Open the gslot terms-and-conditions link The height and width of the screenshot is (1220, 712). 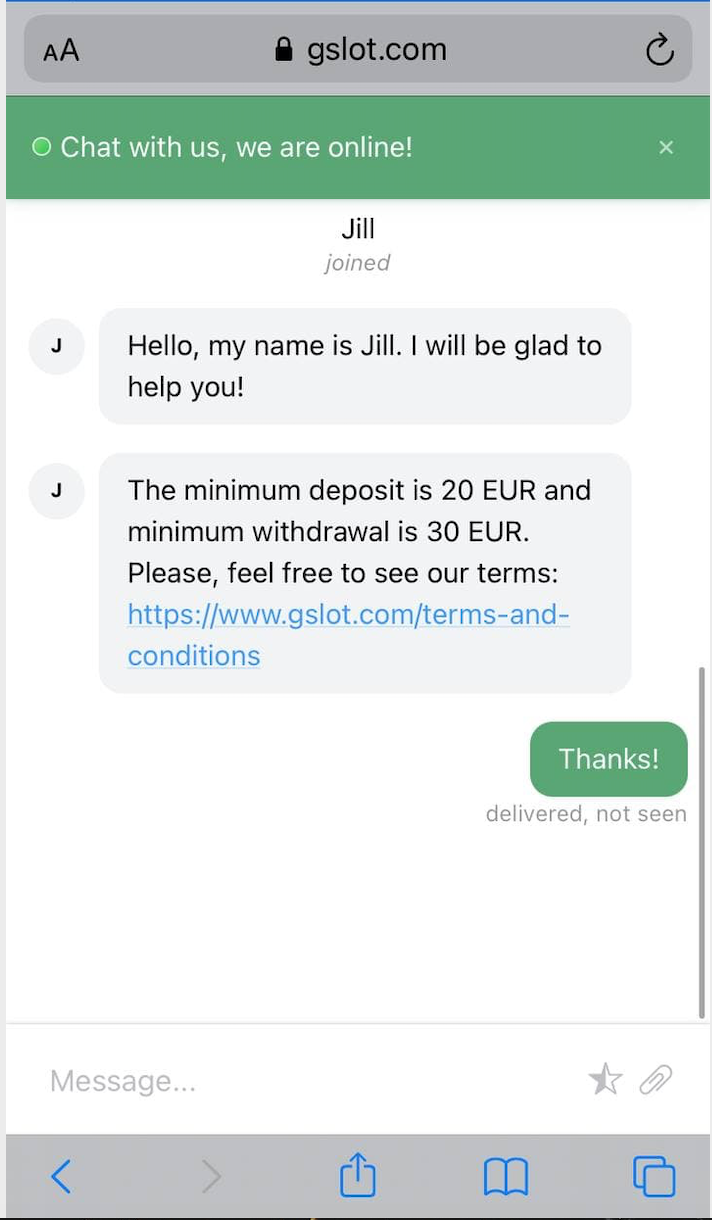coord(348,635)
